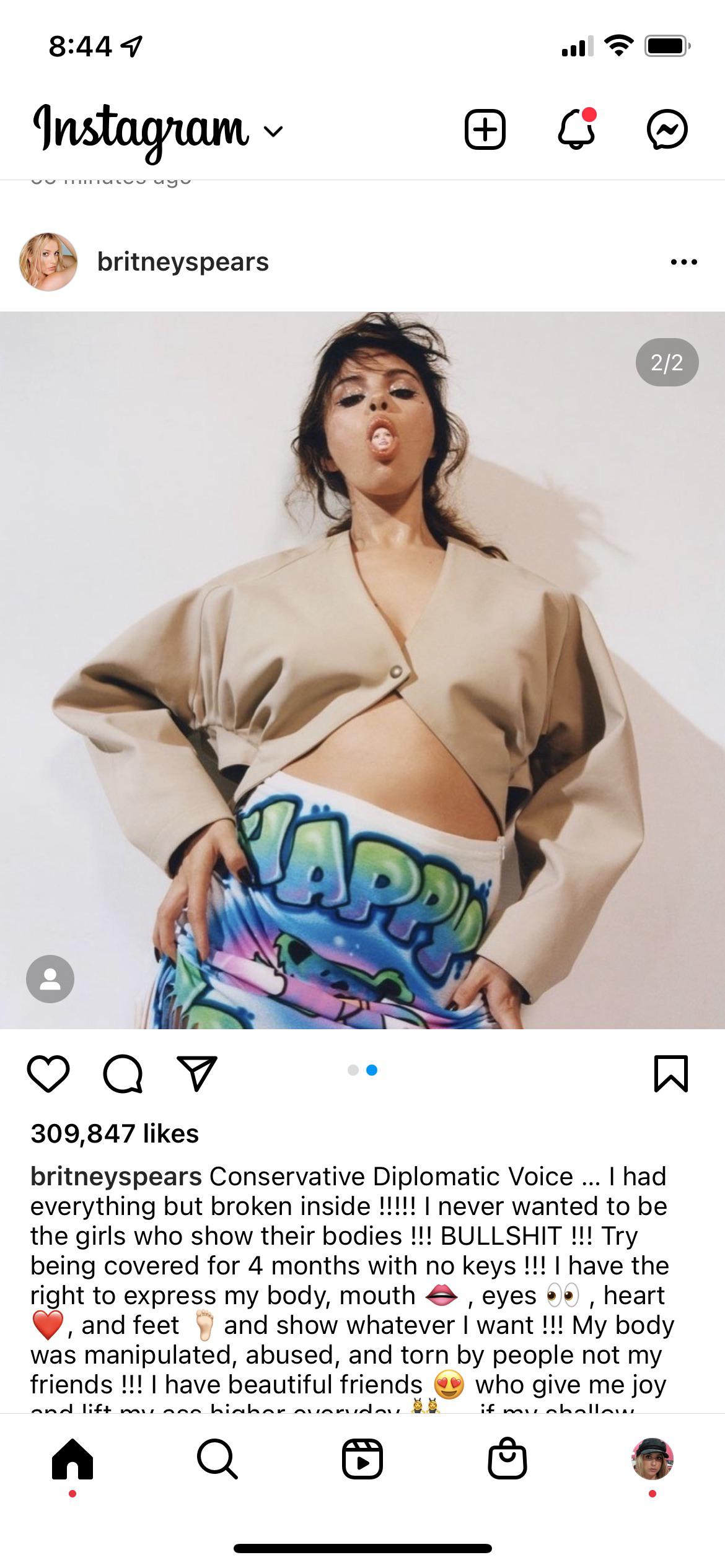Viewport: 725px width, 1568px height.
Task: Share the post via paper plane
Action: (197, 1074)
